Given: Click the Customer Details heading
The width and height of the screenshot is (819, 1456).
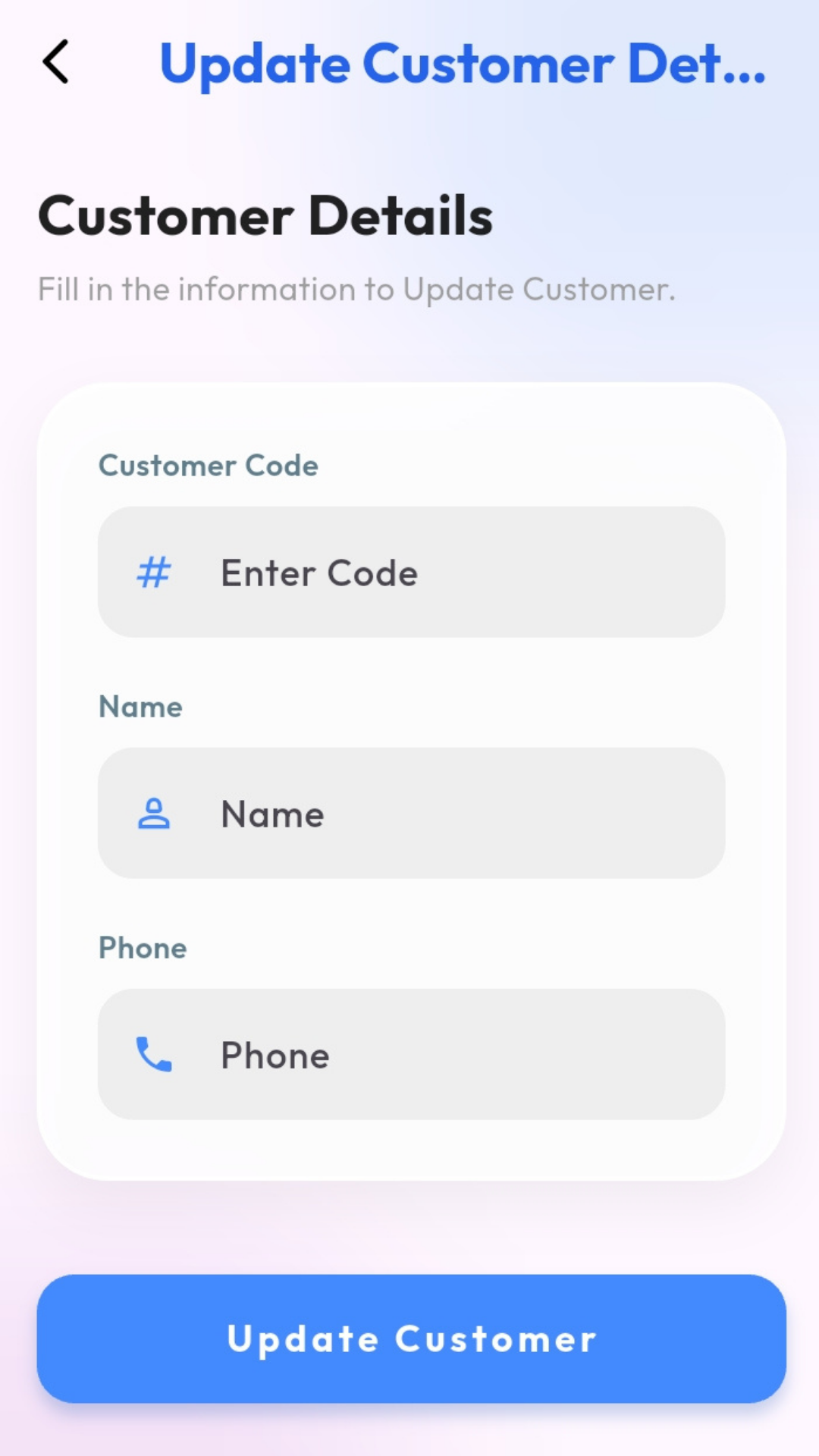Looking at the screenshot, I should [265, 216].
